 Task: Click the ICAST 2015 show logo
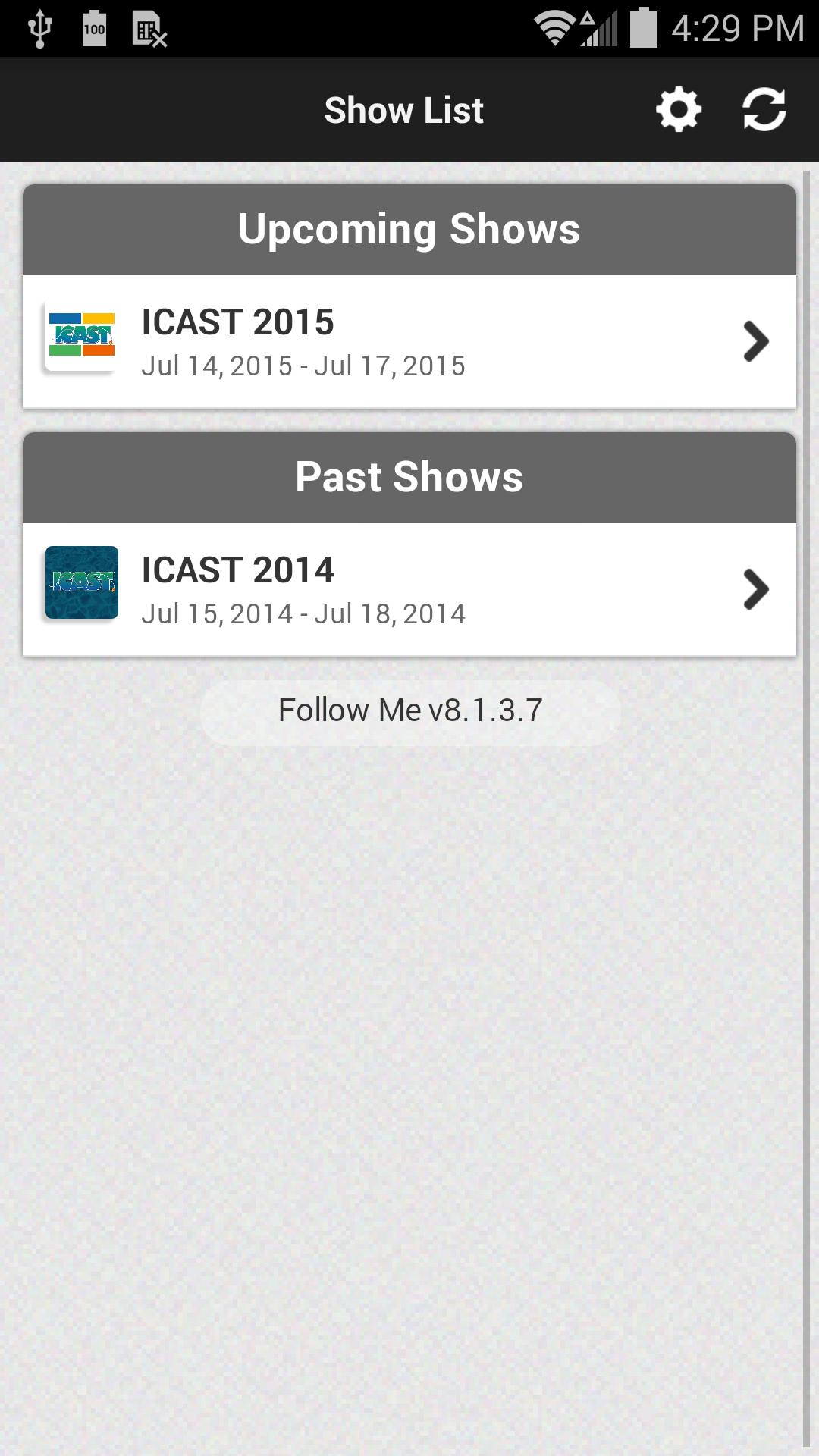[83, 340]
